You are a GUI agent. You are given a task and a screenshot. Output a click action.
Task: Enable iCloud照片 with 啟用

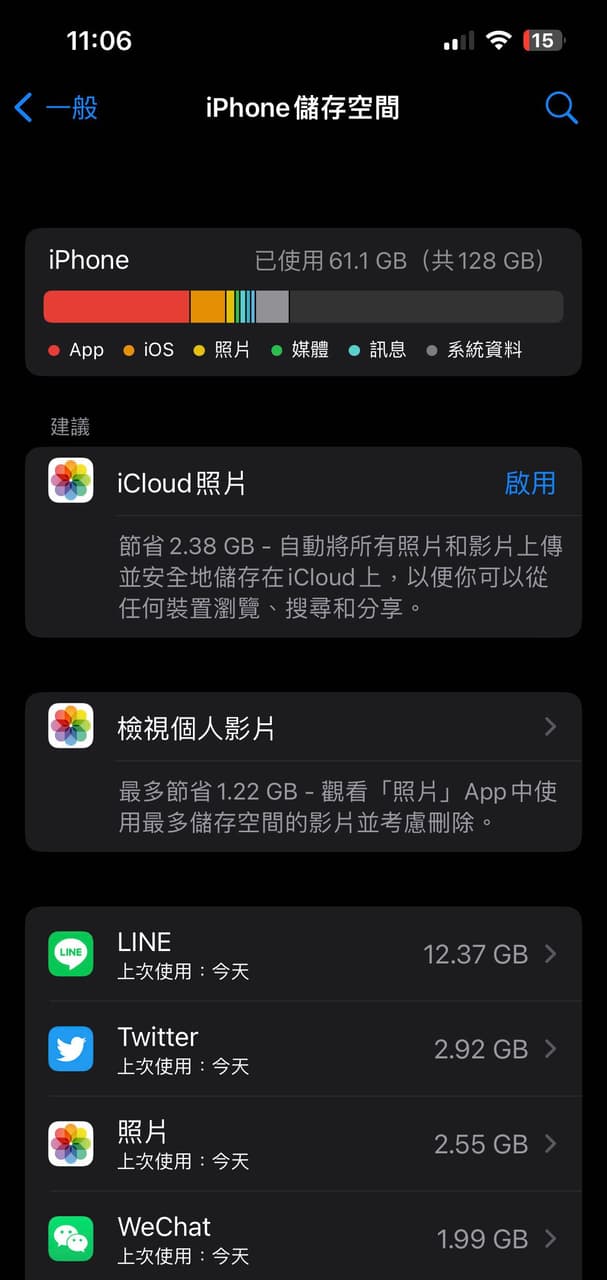click(x=530, y=483)
